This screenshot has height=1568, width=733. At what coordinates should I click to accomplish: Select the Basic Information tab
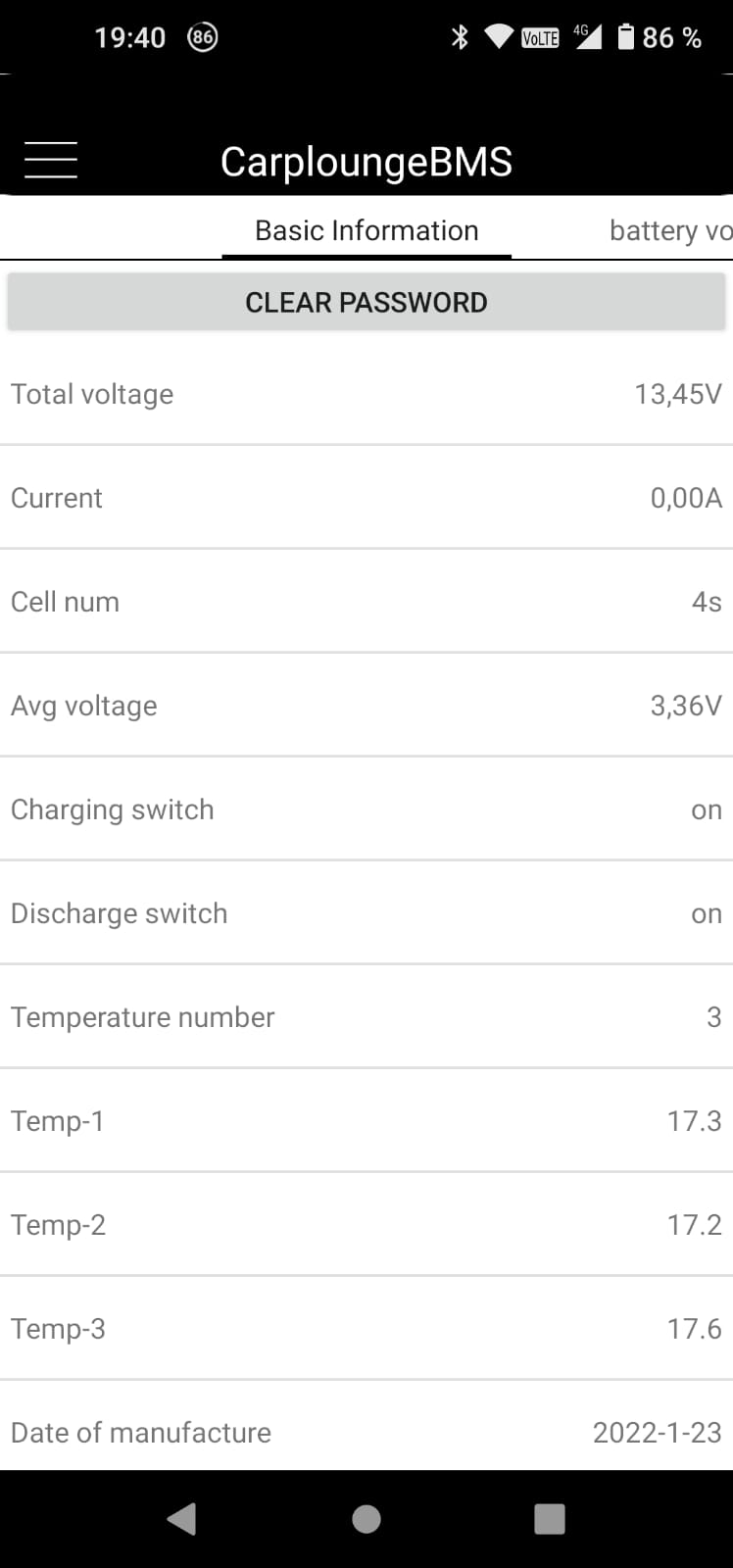[x=366, y=230]
